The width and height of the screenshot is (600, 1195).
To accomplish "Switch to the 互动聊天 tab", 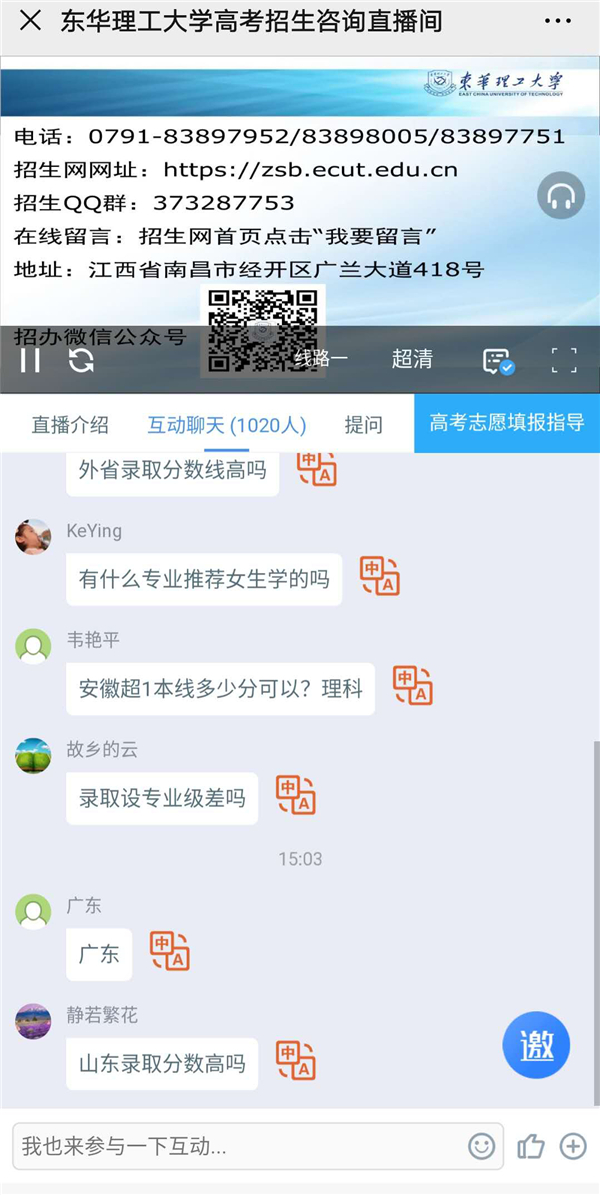I will (227, 424).
